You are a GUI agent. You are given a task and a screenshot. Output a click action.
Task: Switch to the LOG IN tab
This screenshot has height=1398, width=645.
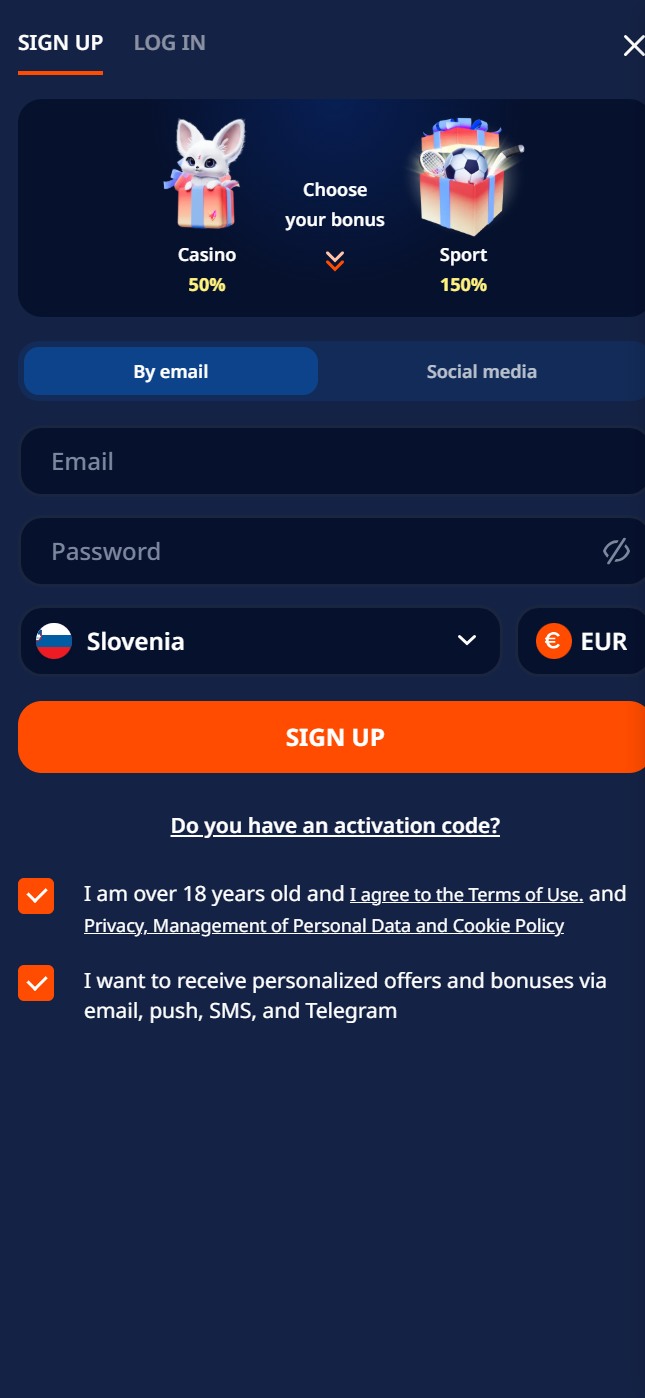170,42
